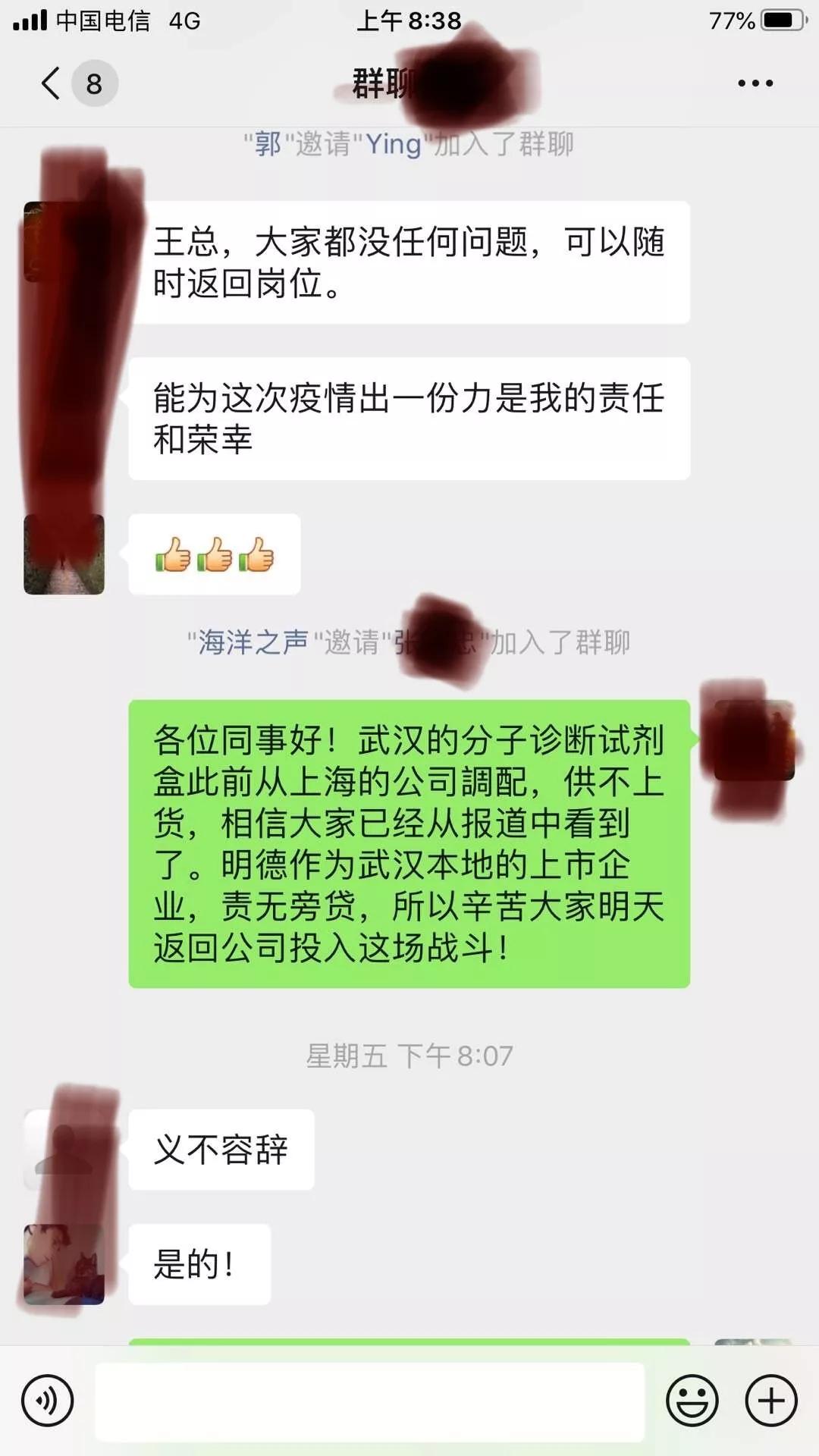Go back to the chat list
Viewport: 819px width, 1456px height.
tap(52, 83)
